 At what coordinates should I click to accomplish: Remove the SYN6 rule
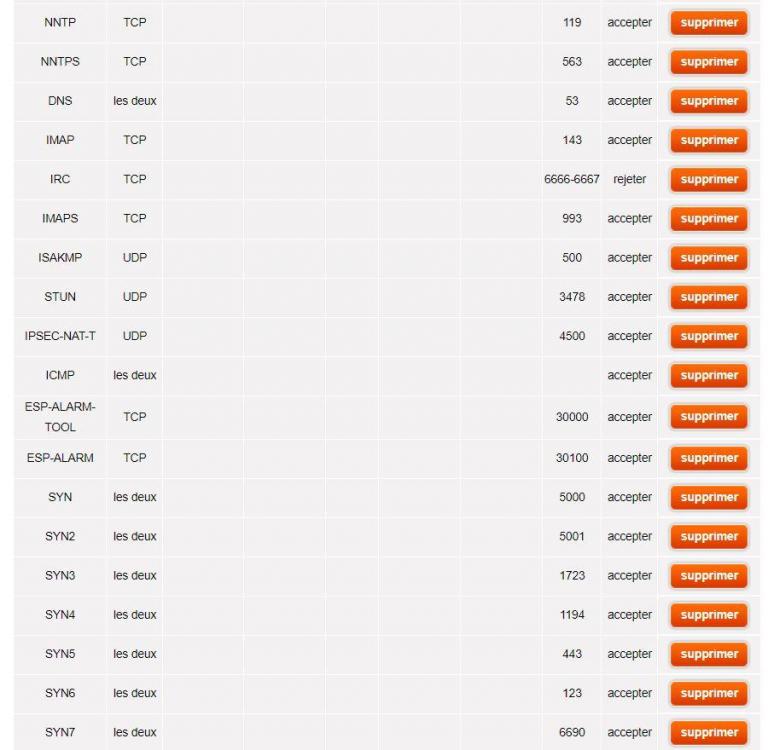click(x=709, y=694)
